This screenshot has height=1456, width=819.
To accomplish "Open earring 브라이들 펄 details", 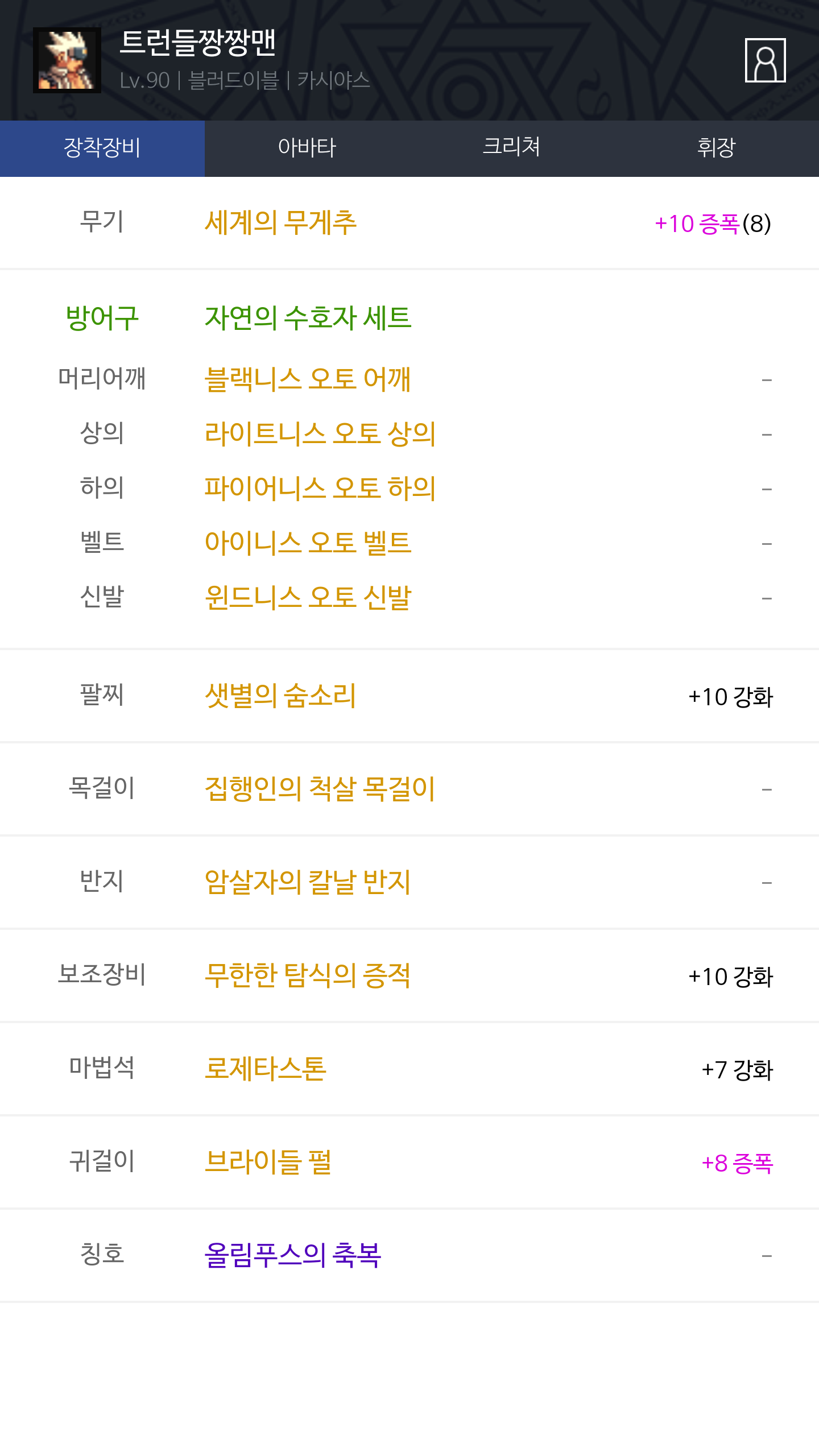I will point(268,1162).
